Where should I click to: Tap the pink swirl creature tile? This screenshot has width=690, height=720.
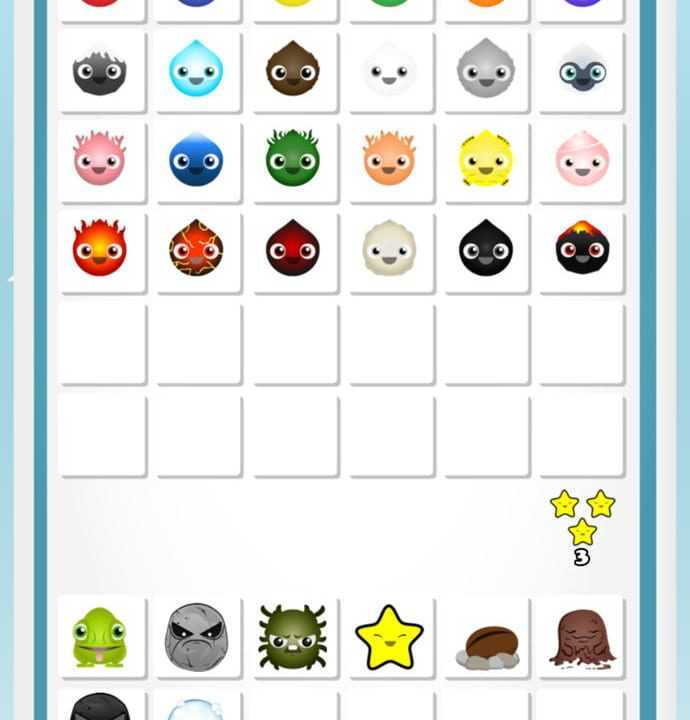point(582,160)
